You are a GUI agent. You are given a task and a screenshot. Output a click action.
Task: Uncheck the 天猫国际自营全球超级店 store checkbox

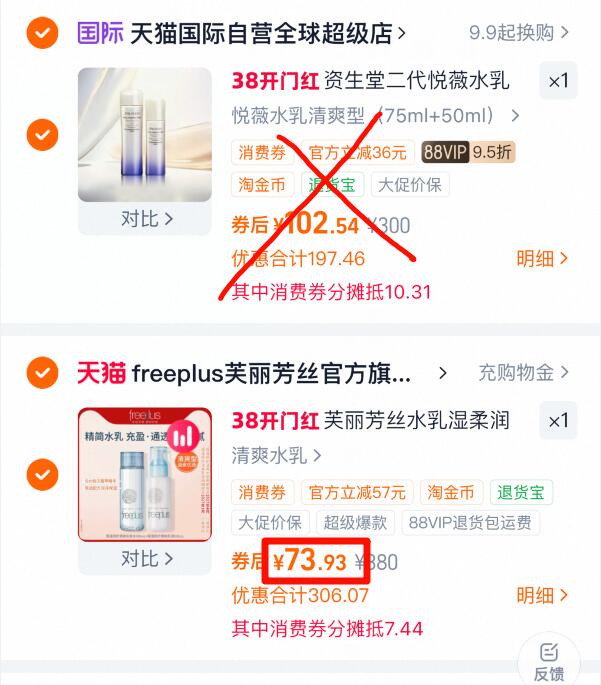(42, 33)
